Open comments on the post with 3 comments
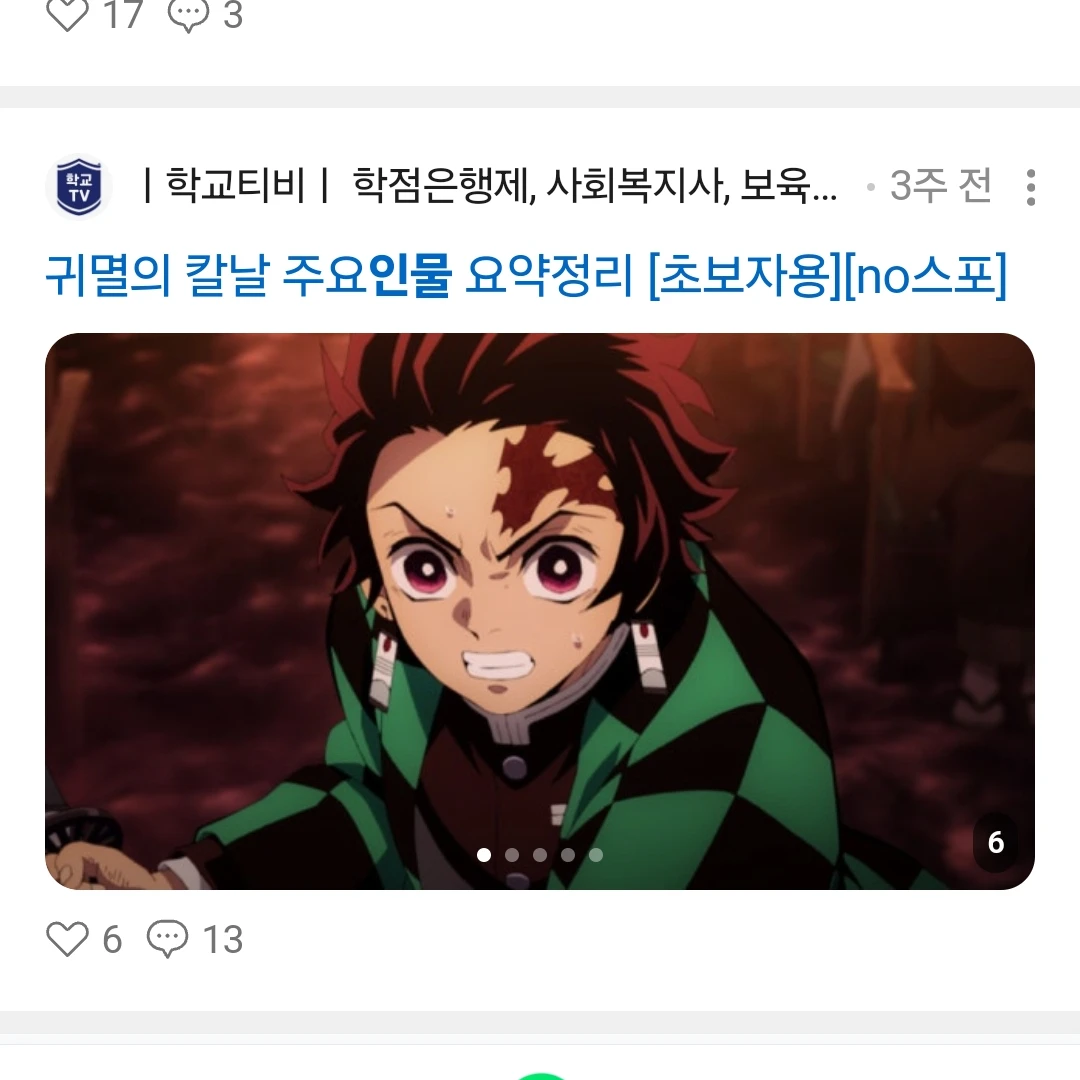 [x=188, y=14]
